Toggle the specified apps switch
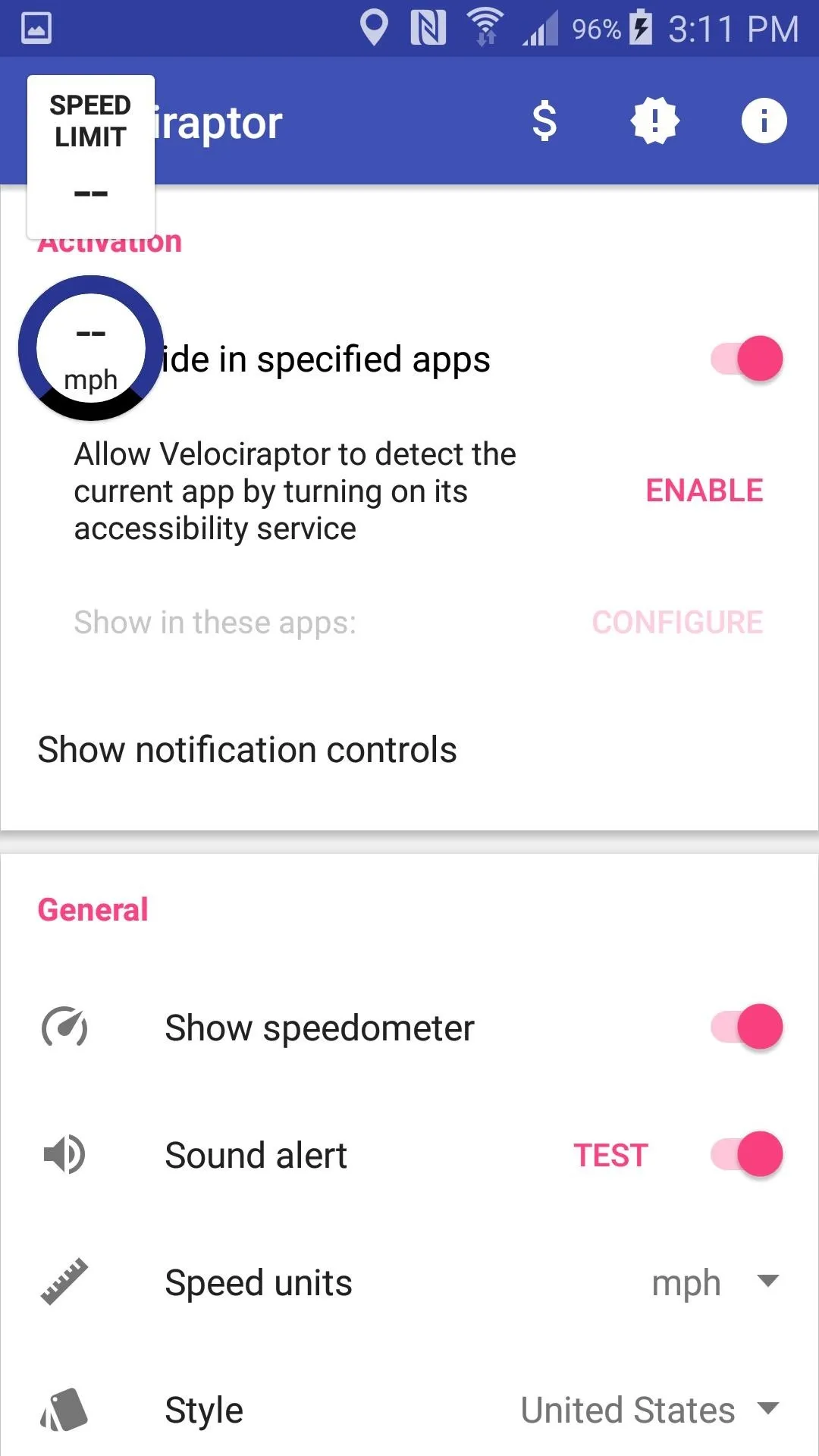This screenshot has height=1456, width=819. 746,359
